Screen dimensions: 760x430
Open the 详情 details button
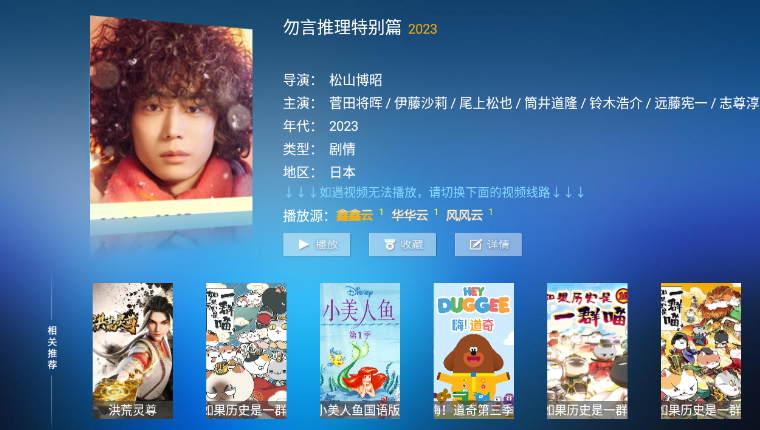[488, 245]
